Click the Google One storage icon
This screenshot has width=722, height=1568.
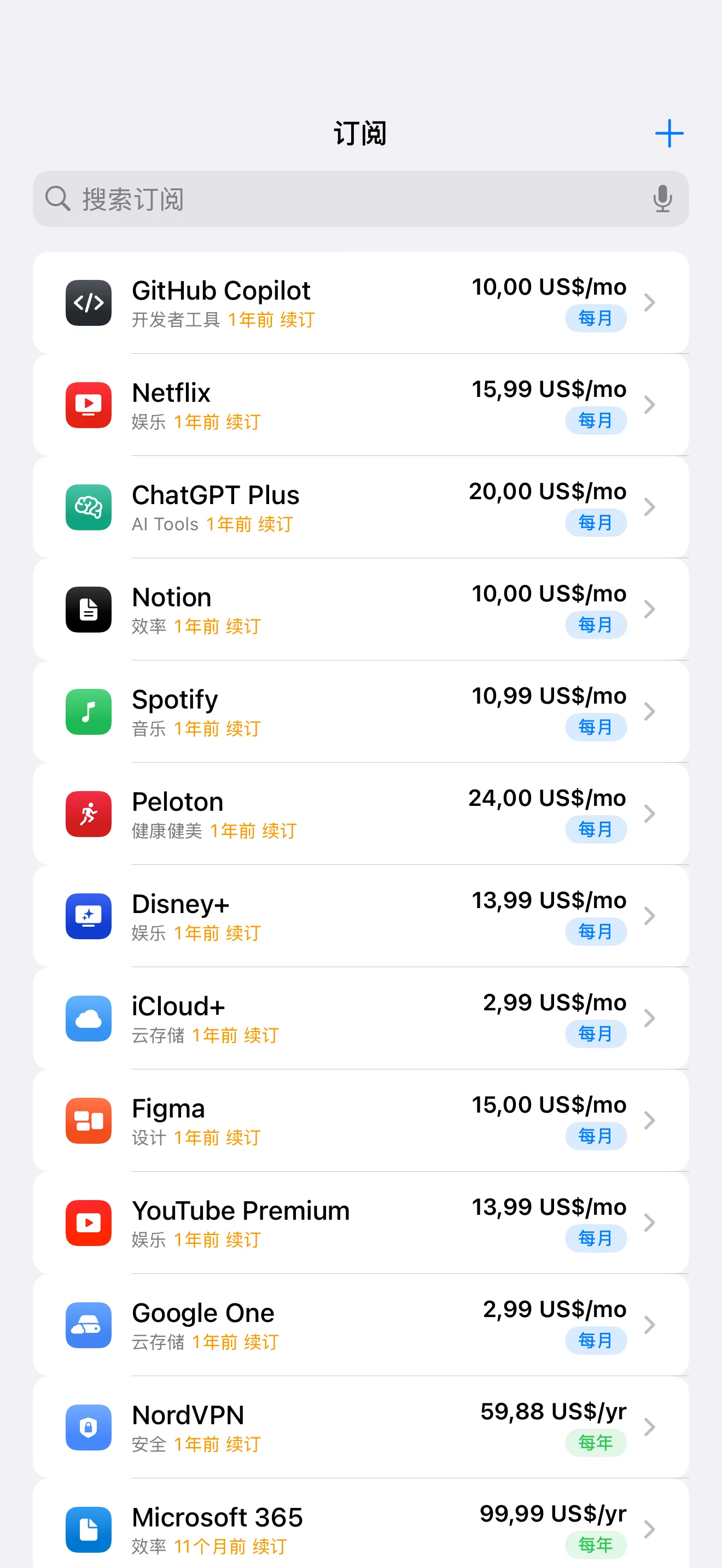tap(88, 1326)
